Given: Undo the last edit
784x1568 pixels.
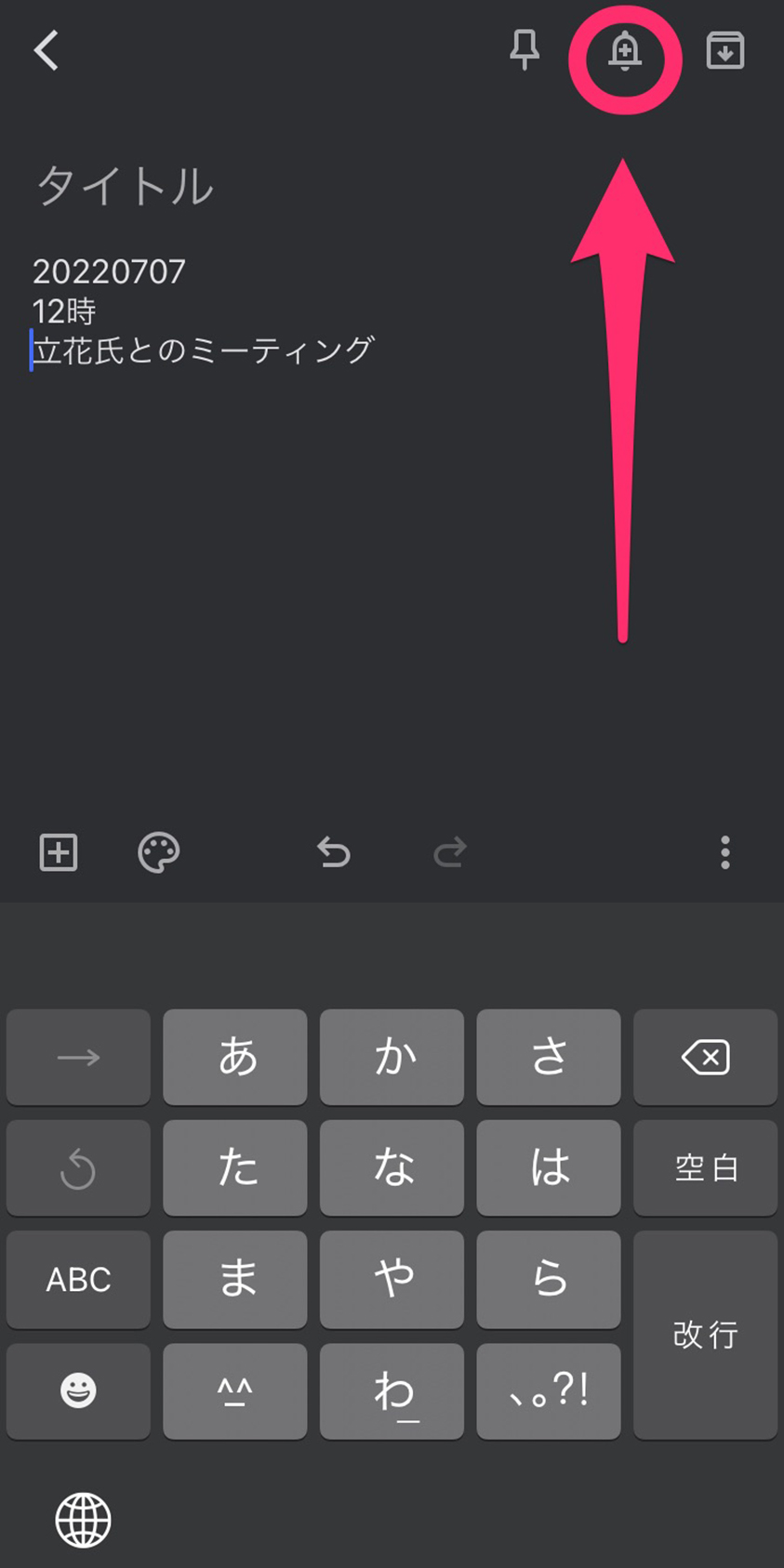Looking at the screenshot, I should tap(333, 852).
